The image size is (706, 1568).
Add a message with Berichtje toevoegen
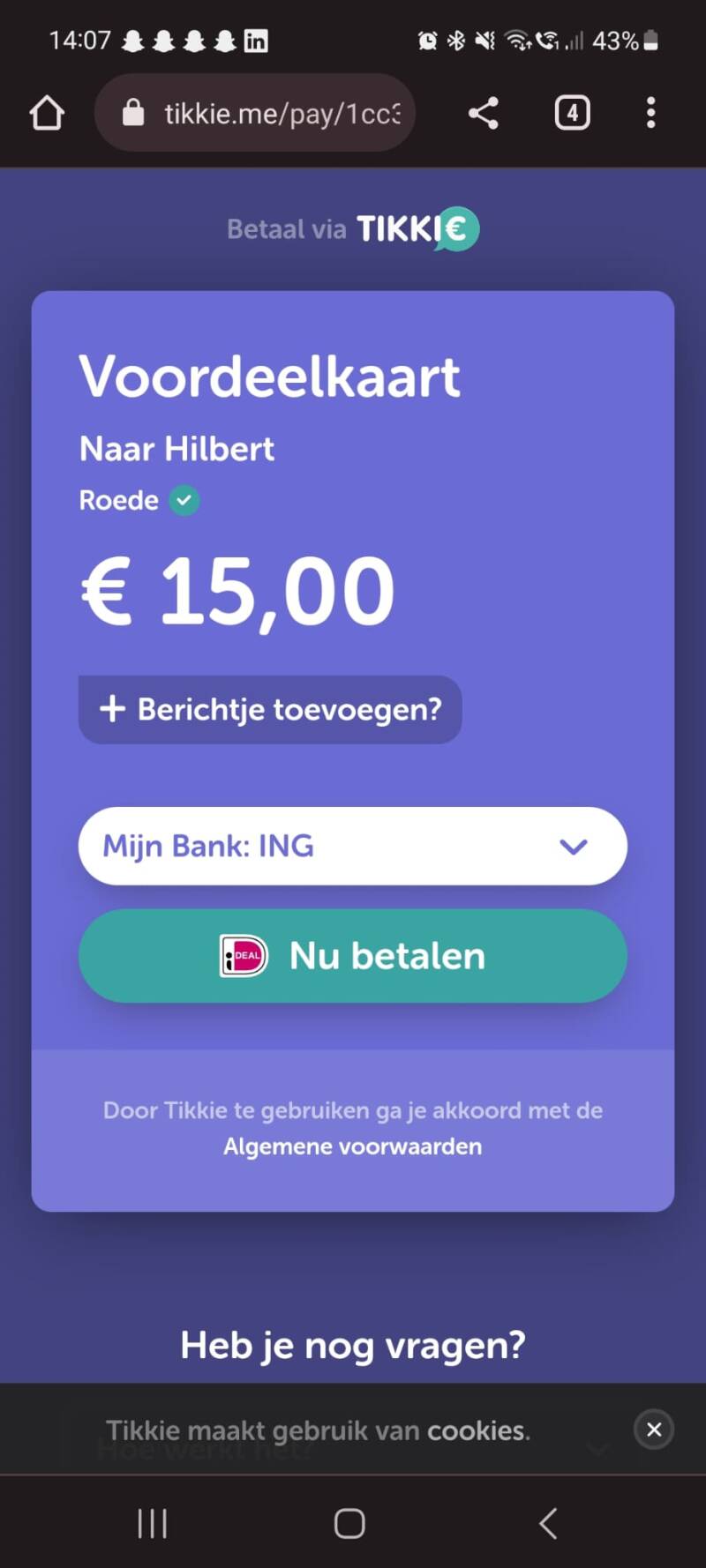coord(270,709)
